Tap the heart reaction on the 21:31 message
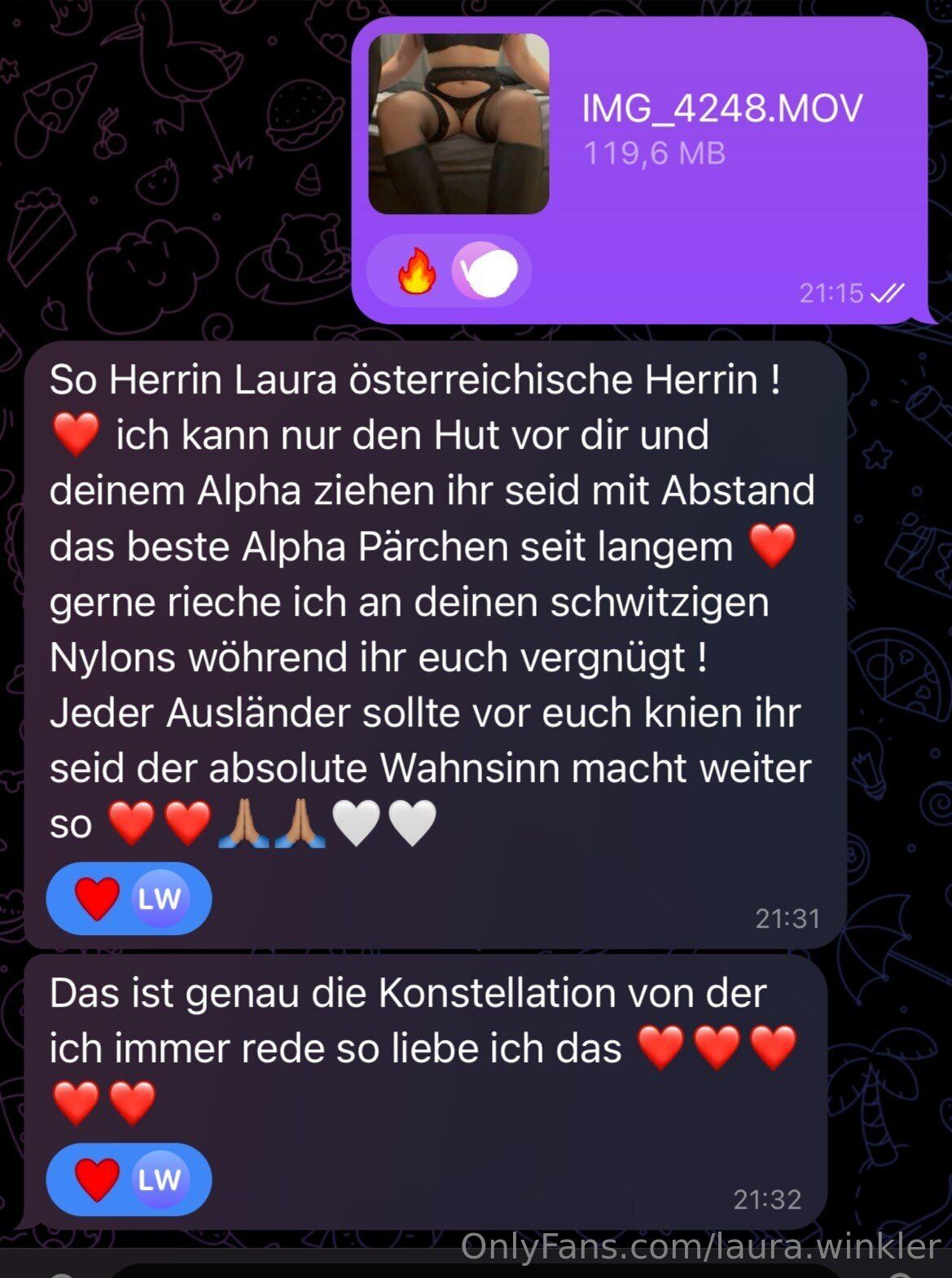The image size is (952, 1278). tap(98, 899)
